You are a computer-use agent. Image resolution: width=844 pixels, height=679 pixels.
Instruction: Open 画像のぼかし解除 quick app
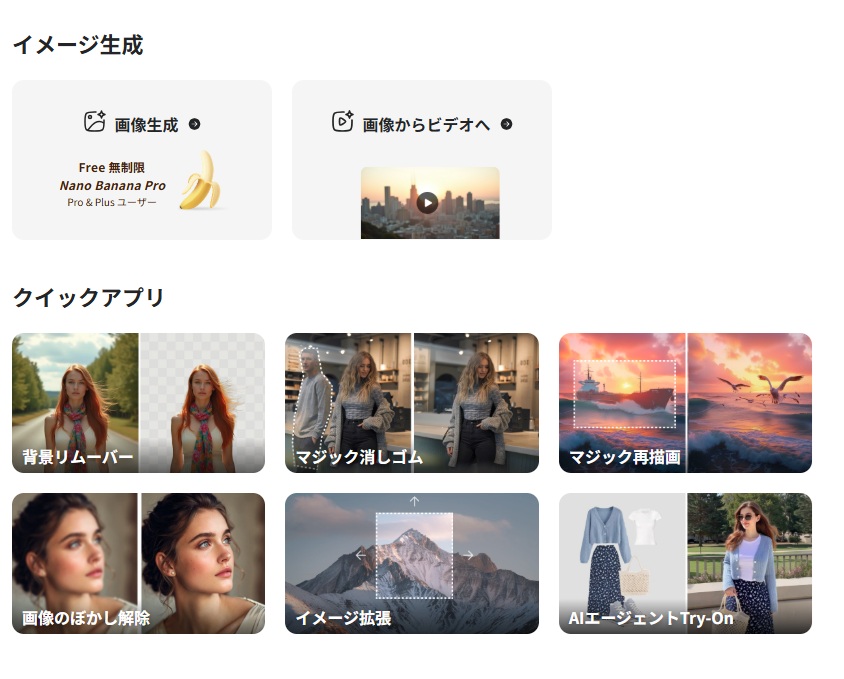point(138,563)
